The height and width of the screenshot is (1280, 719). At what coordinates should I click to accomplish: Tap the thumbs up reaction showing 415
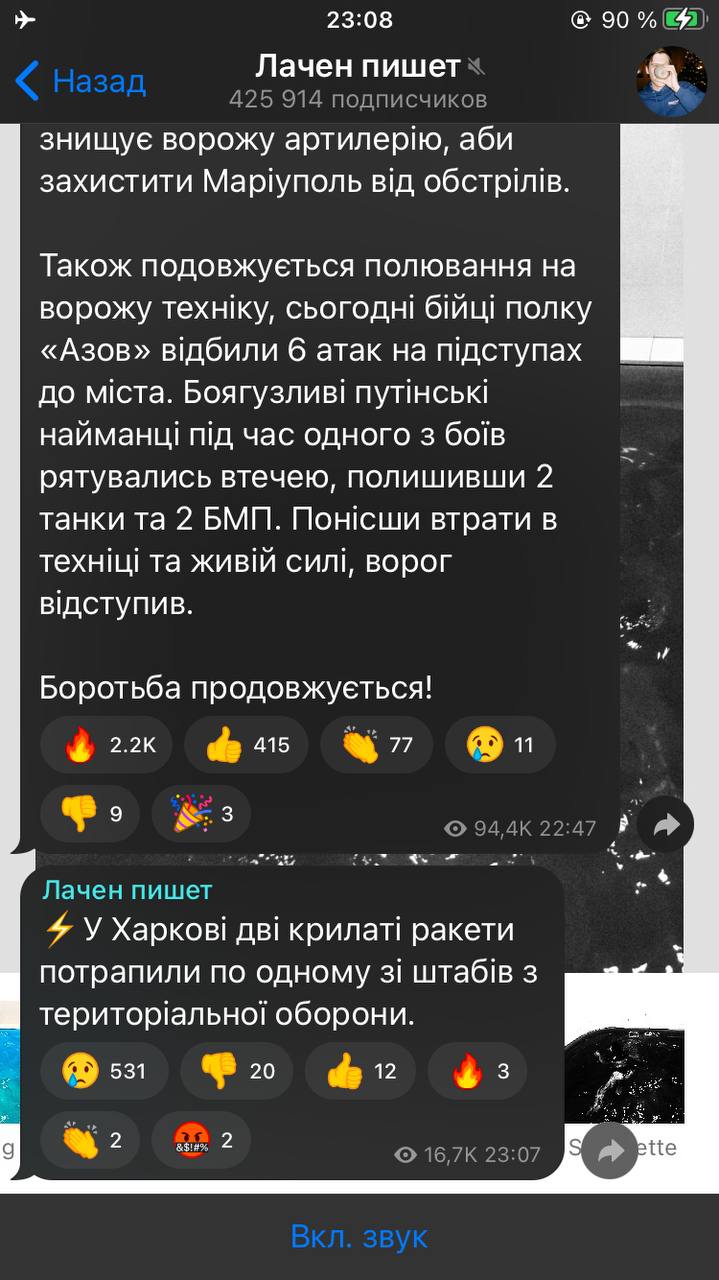click(246, 745)
